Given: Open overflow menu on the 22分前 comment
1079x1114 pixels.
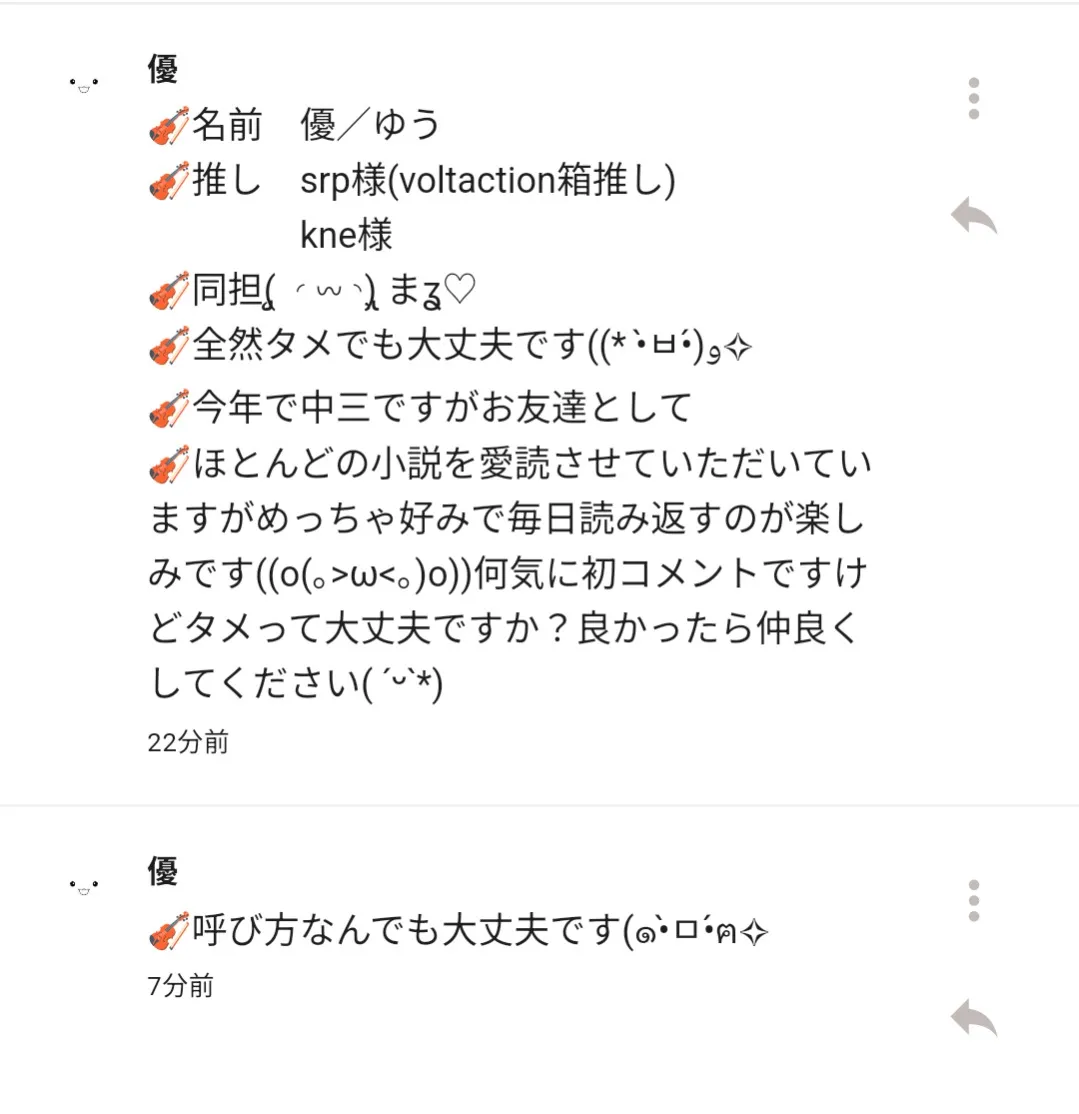Looking at the screenshot, I should [973, 99].
